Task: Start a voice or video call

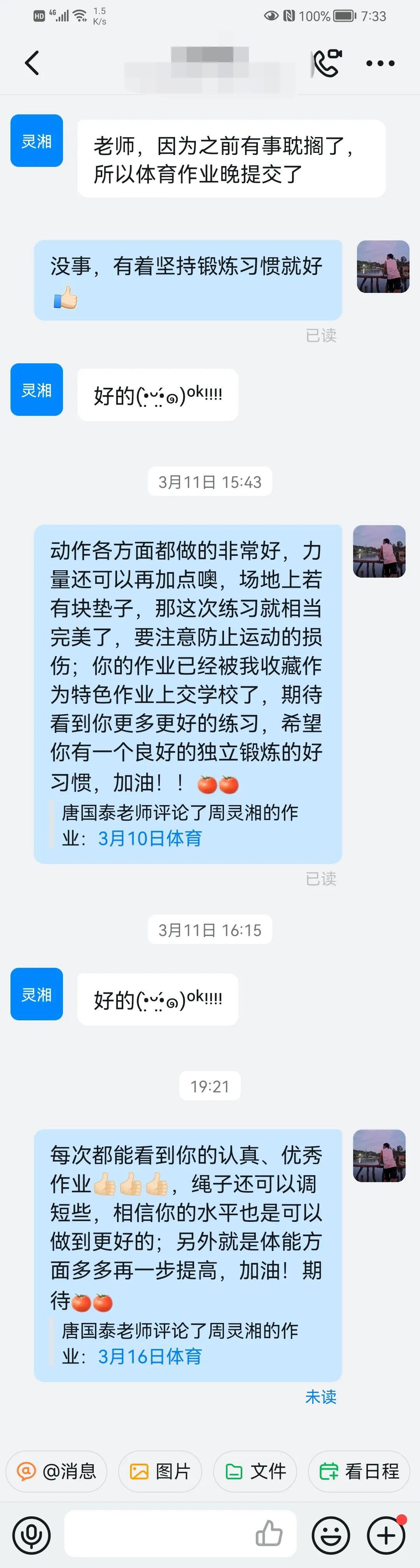Action: pyautogui.click(x=327, y=63)
